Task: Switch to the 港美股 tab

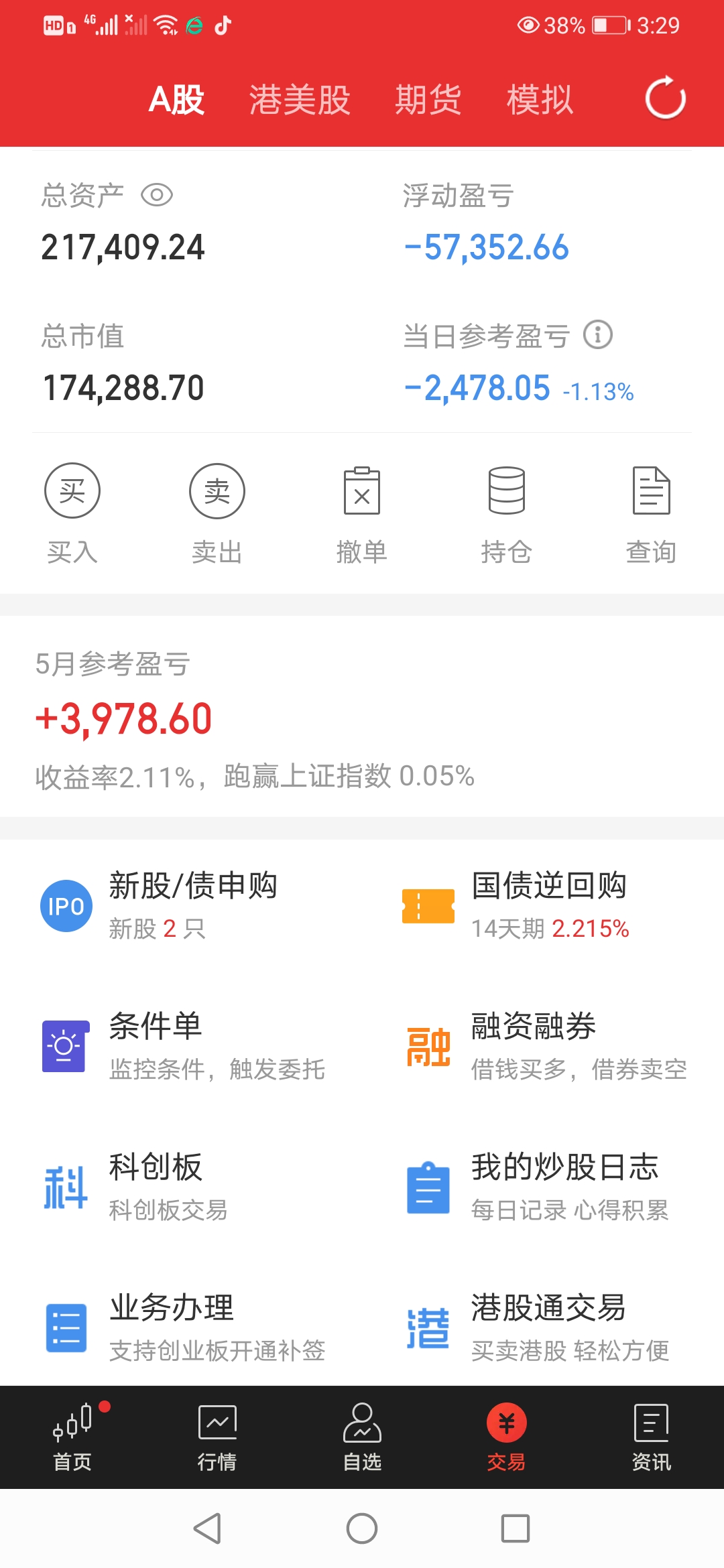Action: click(x=300, y=100)
